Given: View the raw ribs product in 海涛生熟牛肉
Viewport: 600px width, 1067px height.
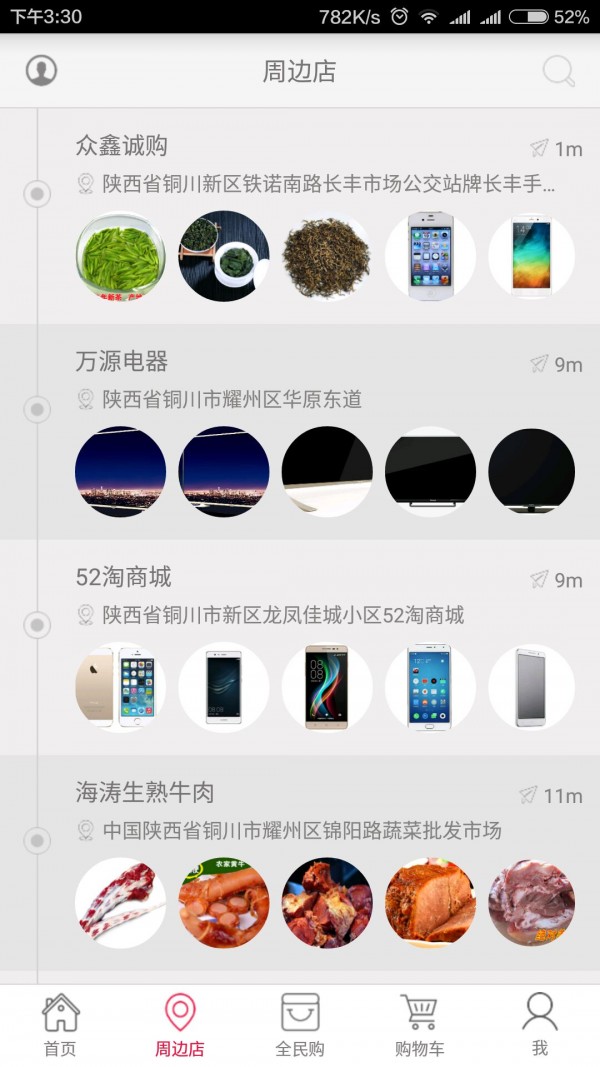Looking at the screenshot, I should coord(120,903).
